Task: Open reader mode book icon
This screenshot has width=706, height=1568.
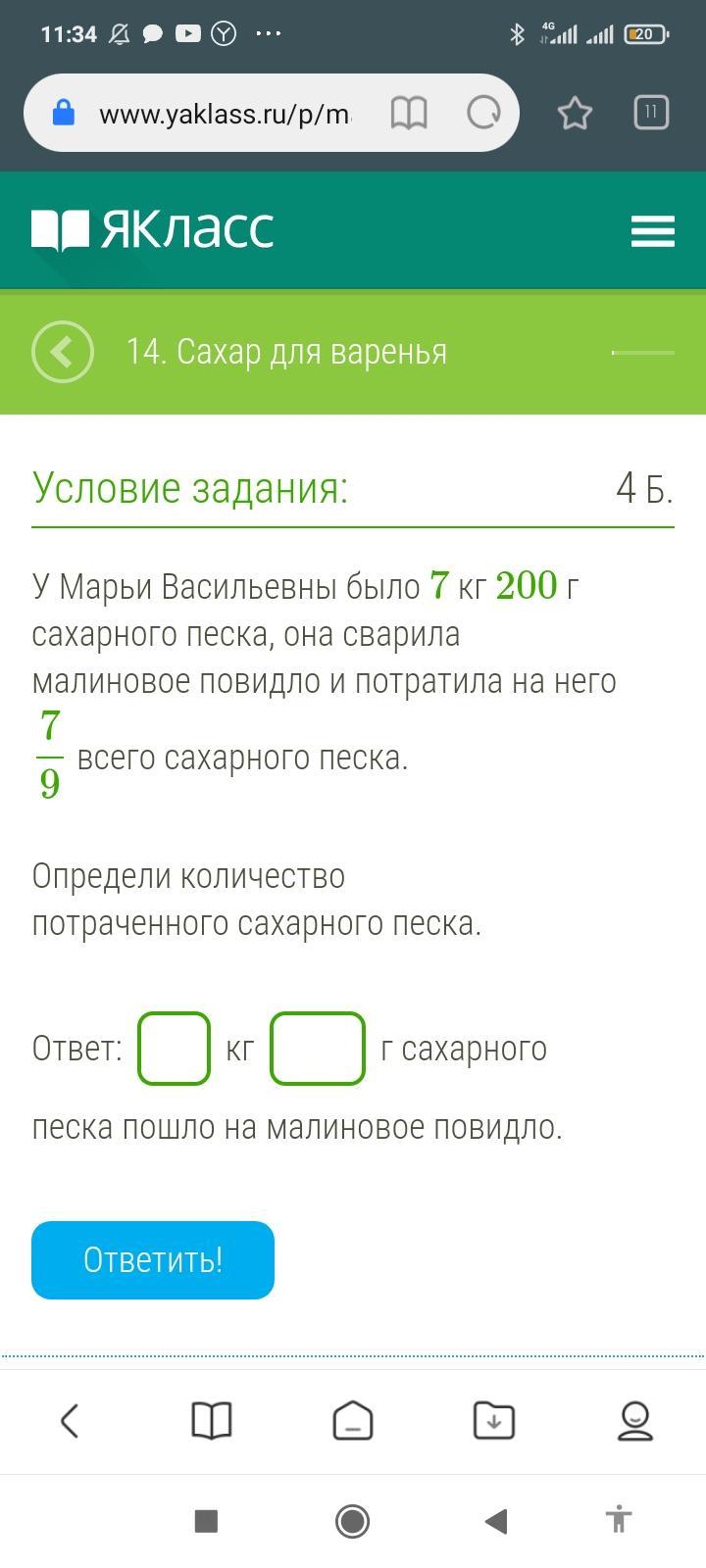Action: click(409, 114)
